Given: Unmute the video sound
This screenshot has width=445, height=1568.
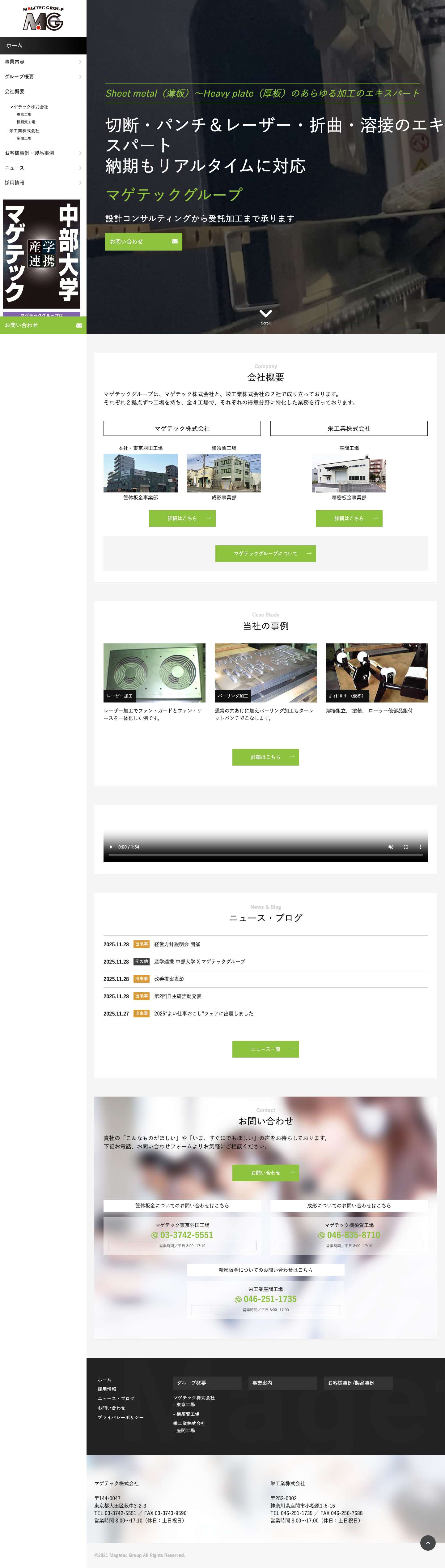Looking at the screenshot, I should click(391, 847).
